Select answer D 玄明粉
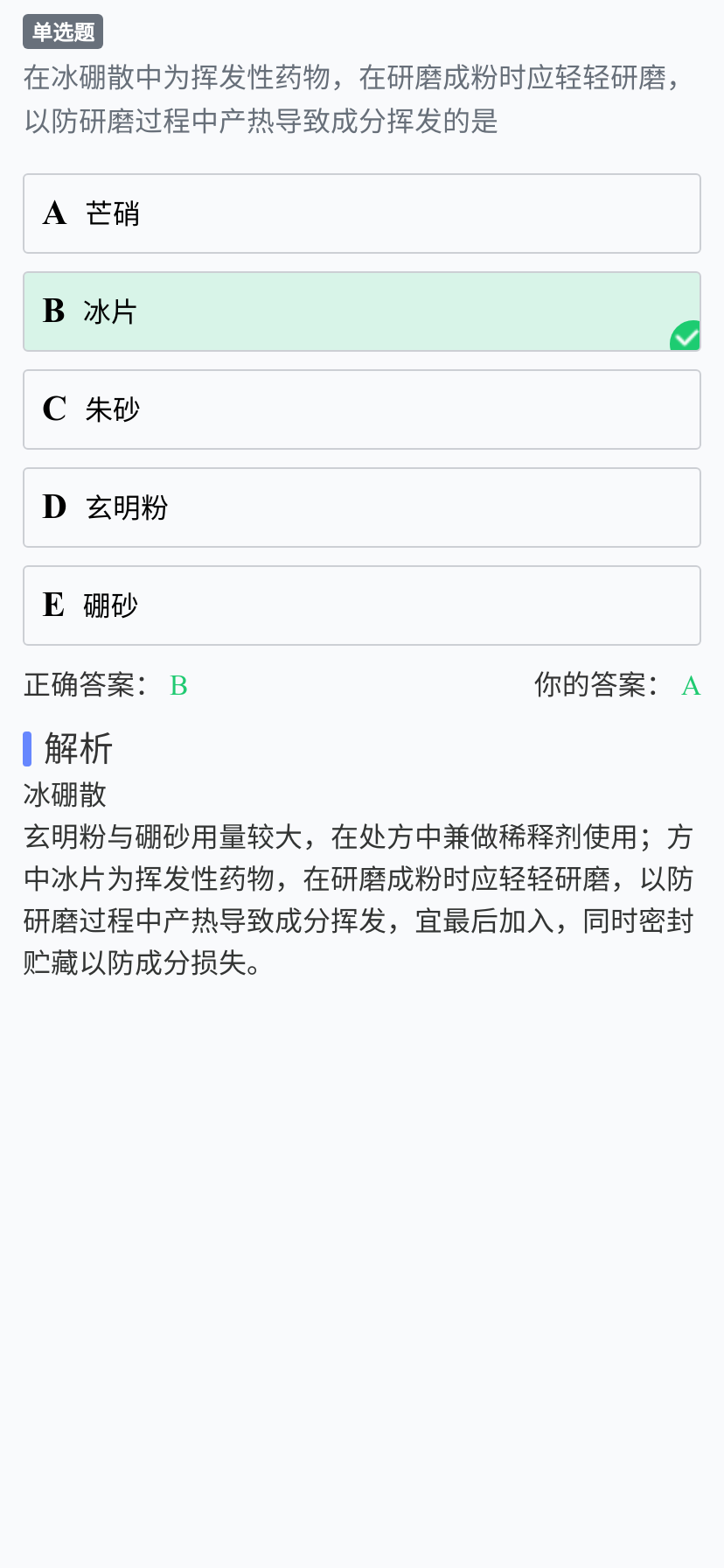This screenshot has height=1568, width=724. (361, 507)
